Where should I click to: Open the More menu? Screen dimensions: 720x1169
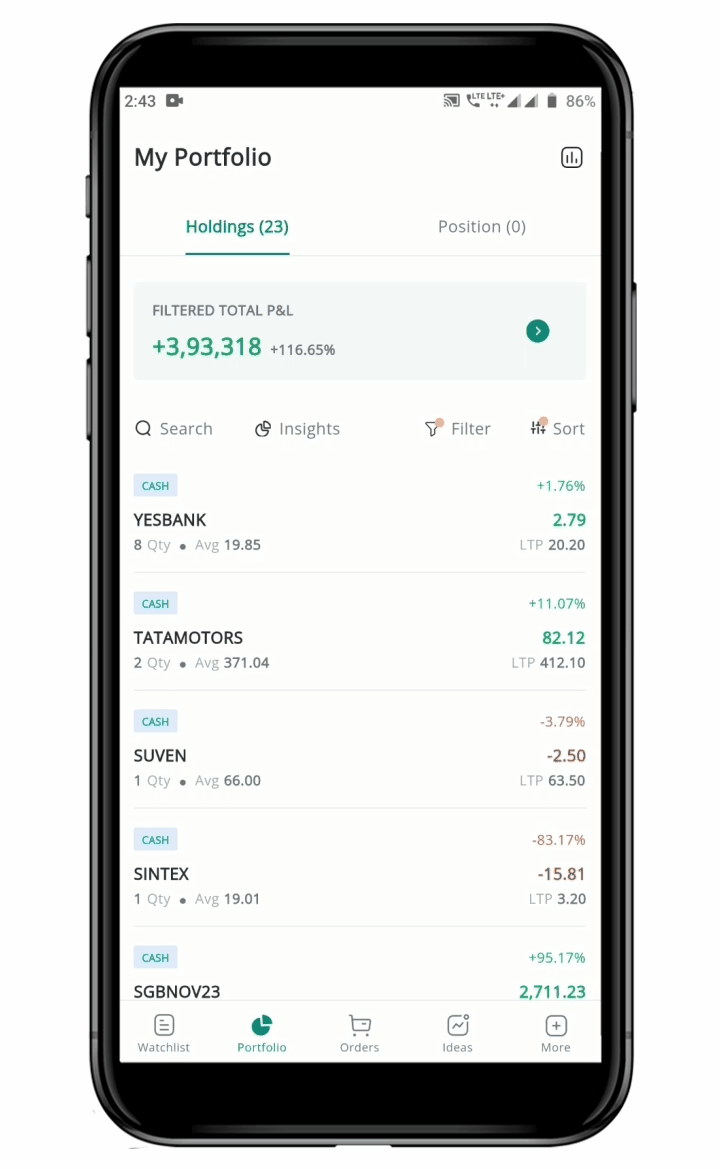pyautogui.click(x=556, y=1033)
